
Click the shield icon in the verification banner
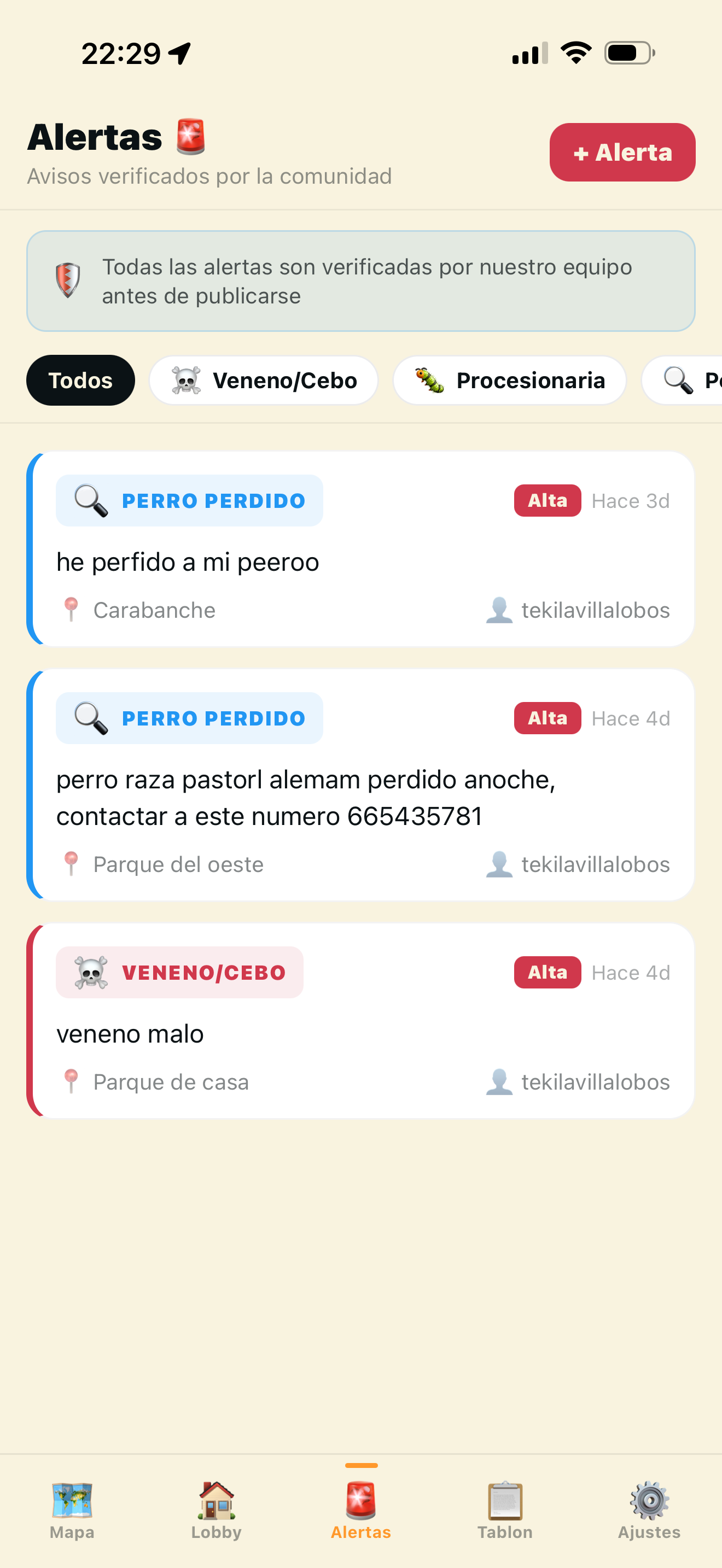click(x=68, y=280)
